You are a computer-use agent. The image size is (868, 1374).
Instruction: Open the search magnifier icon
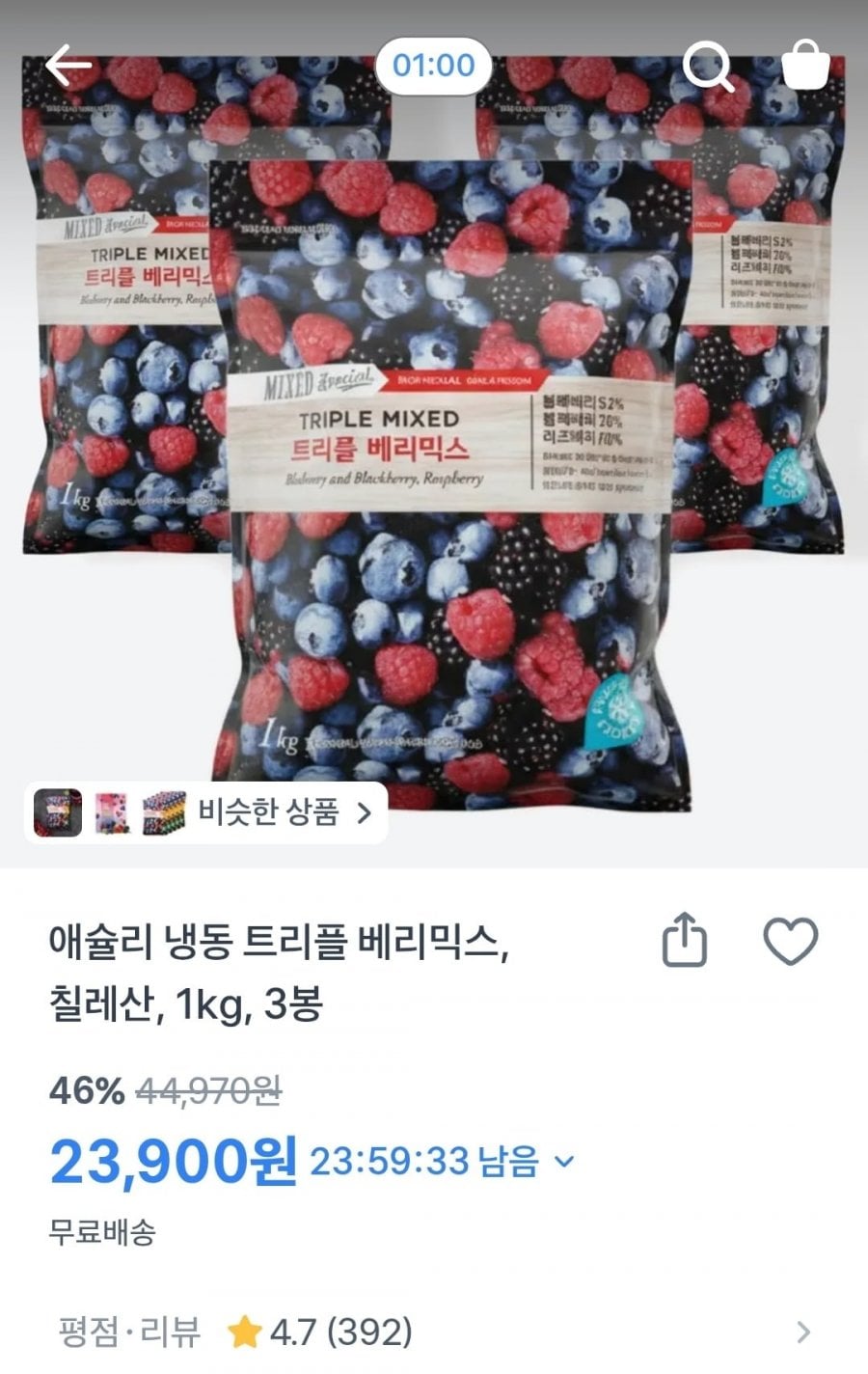point(708,67)
